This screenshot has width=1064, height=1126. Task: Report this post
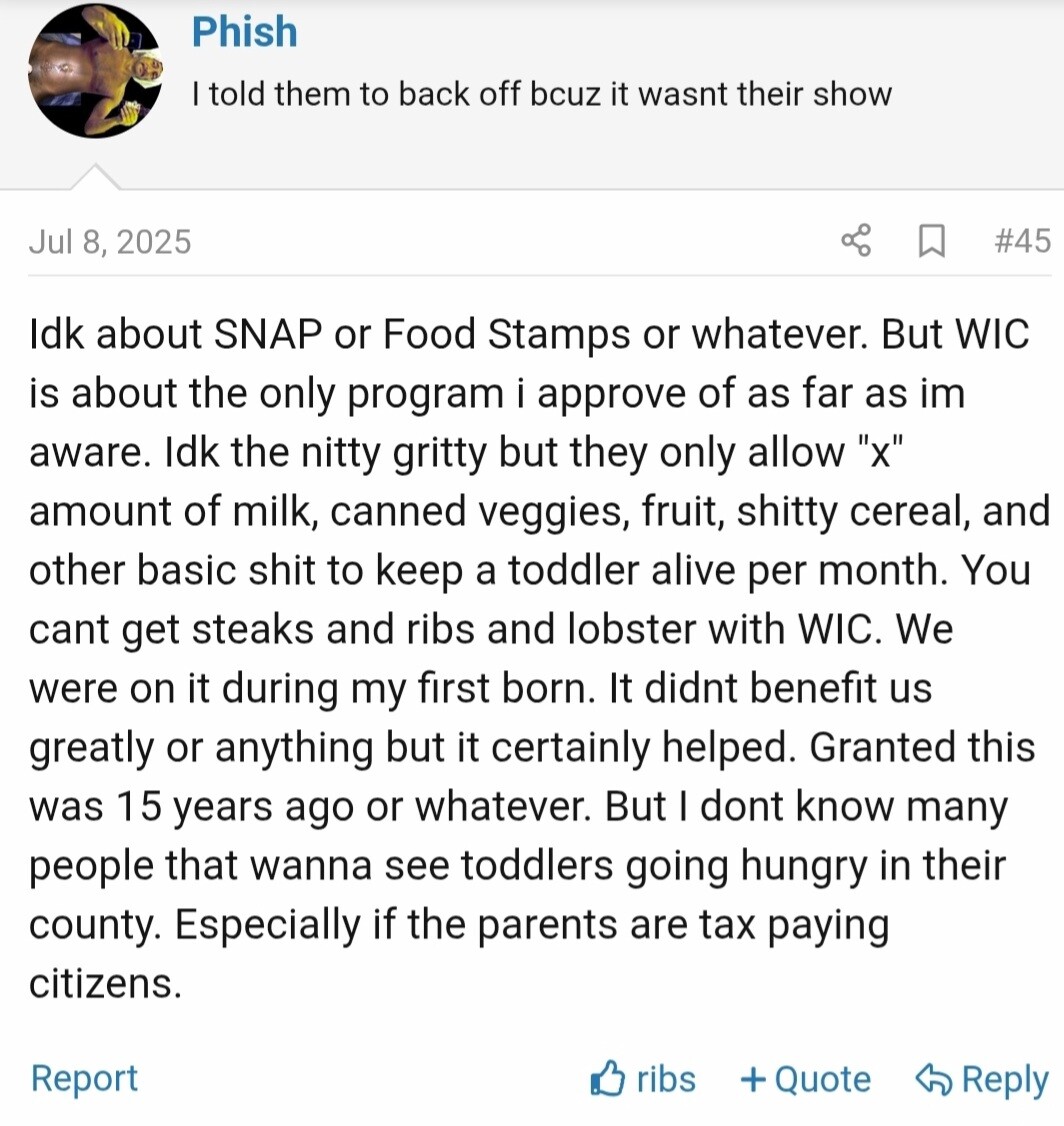[84, 1078]
